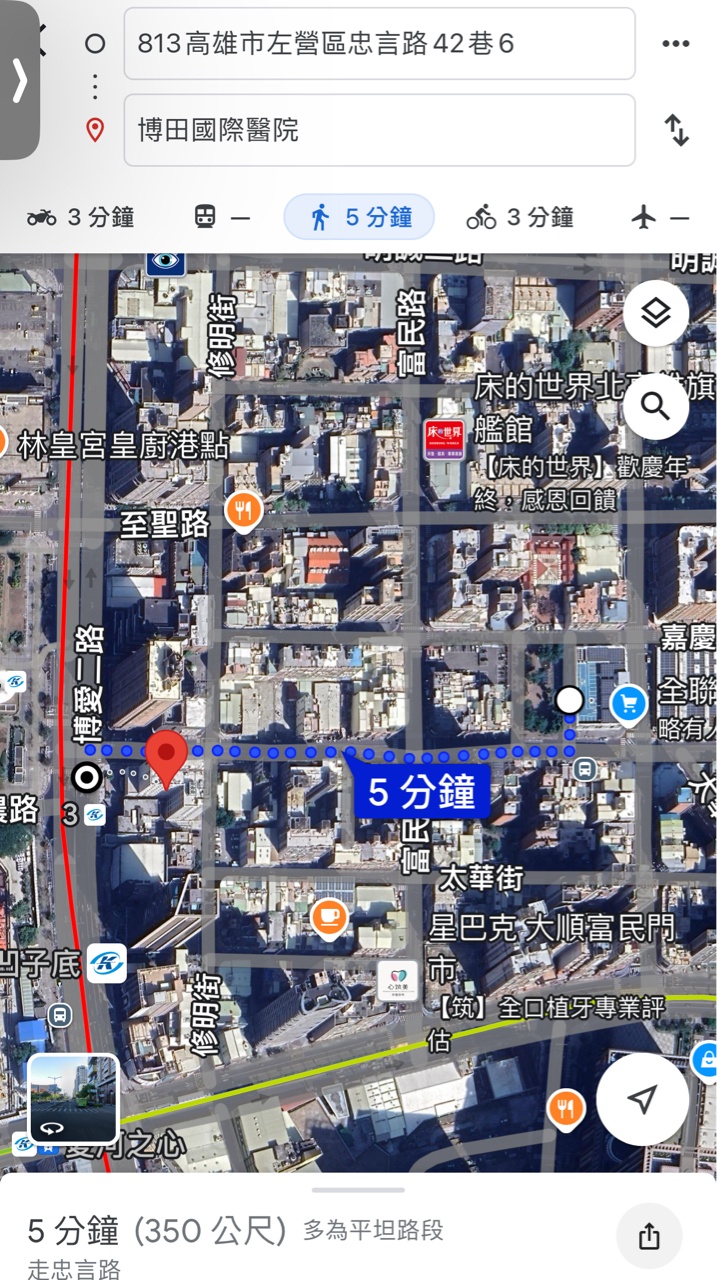This screenshot has width=717, height=1280.
Task: Open the Street View thumbnail
Action: pos(73,1099)
